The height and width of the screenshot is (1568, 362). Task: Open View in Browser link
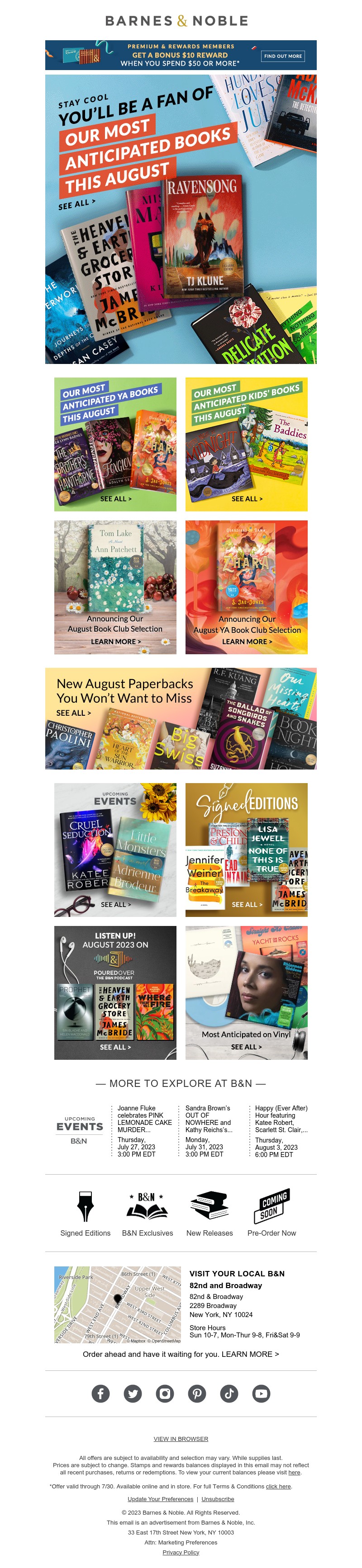[x=181, y=1439]
